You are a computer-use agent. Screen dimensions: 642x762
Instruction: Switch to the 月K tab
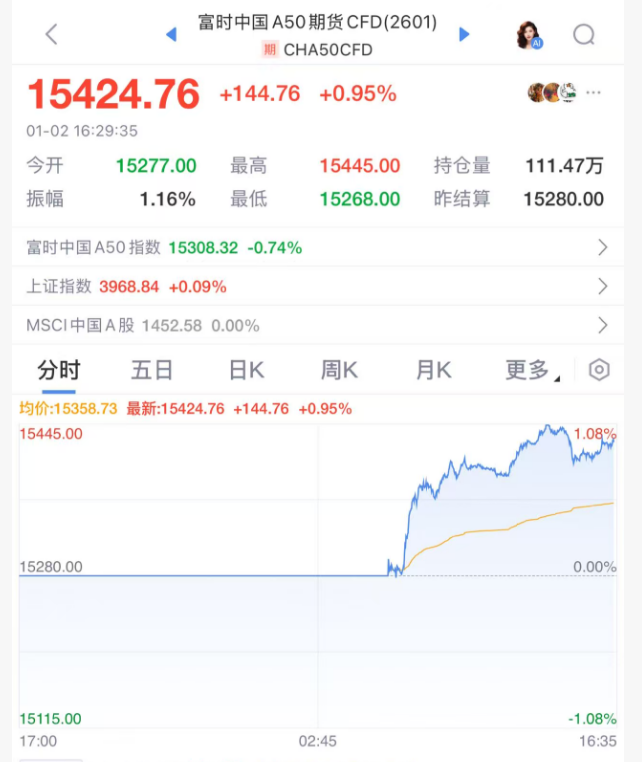pos(433,370)
